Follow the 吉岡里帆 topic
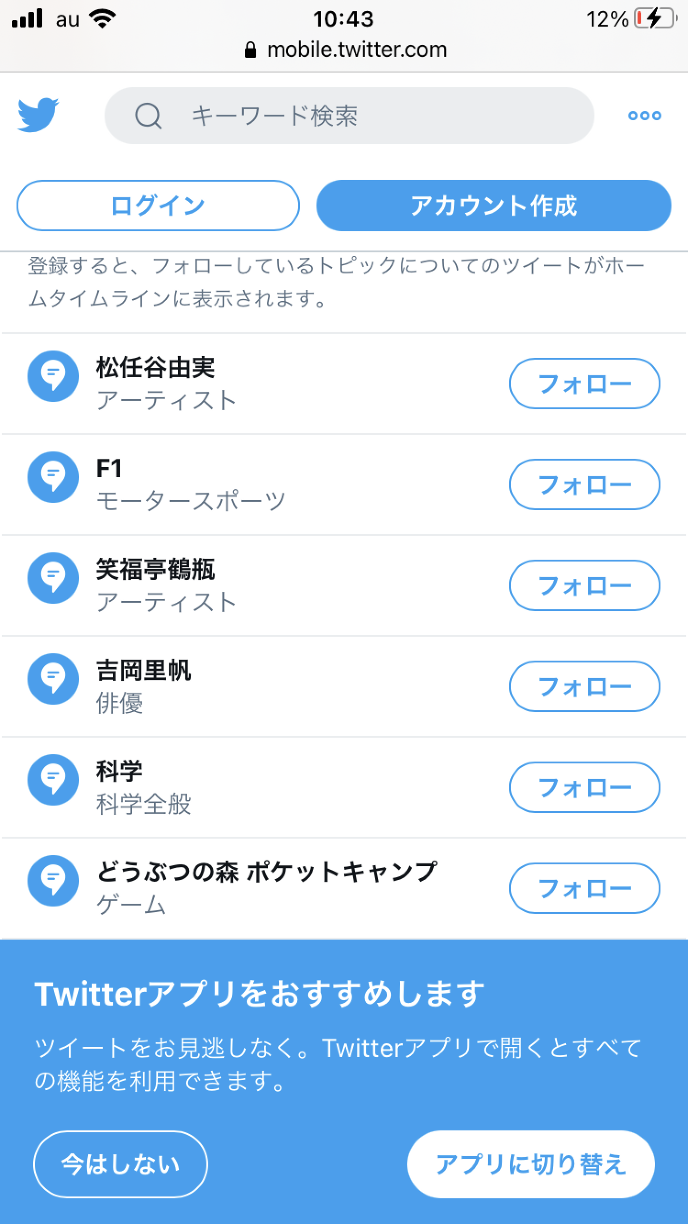This screenshot has width=688, height=1224. click(x=584, y=687)
